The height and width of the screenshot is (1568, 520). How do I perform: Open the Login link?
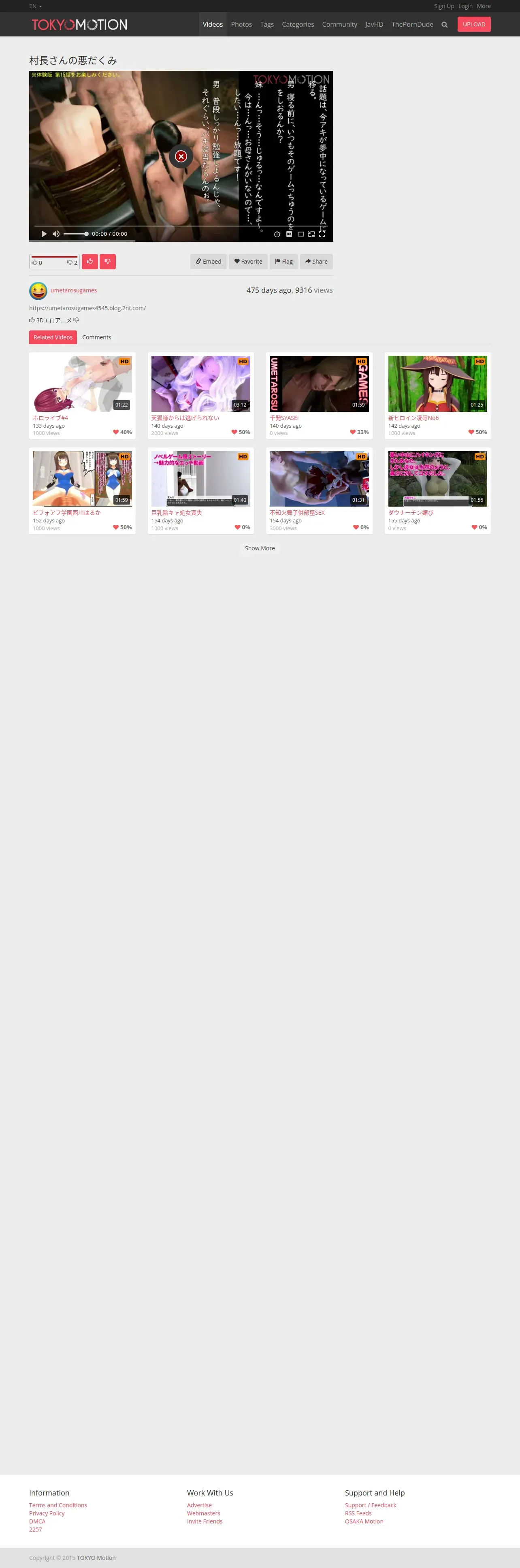(x=465, y=6)
